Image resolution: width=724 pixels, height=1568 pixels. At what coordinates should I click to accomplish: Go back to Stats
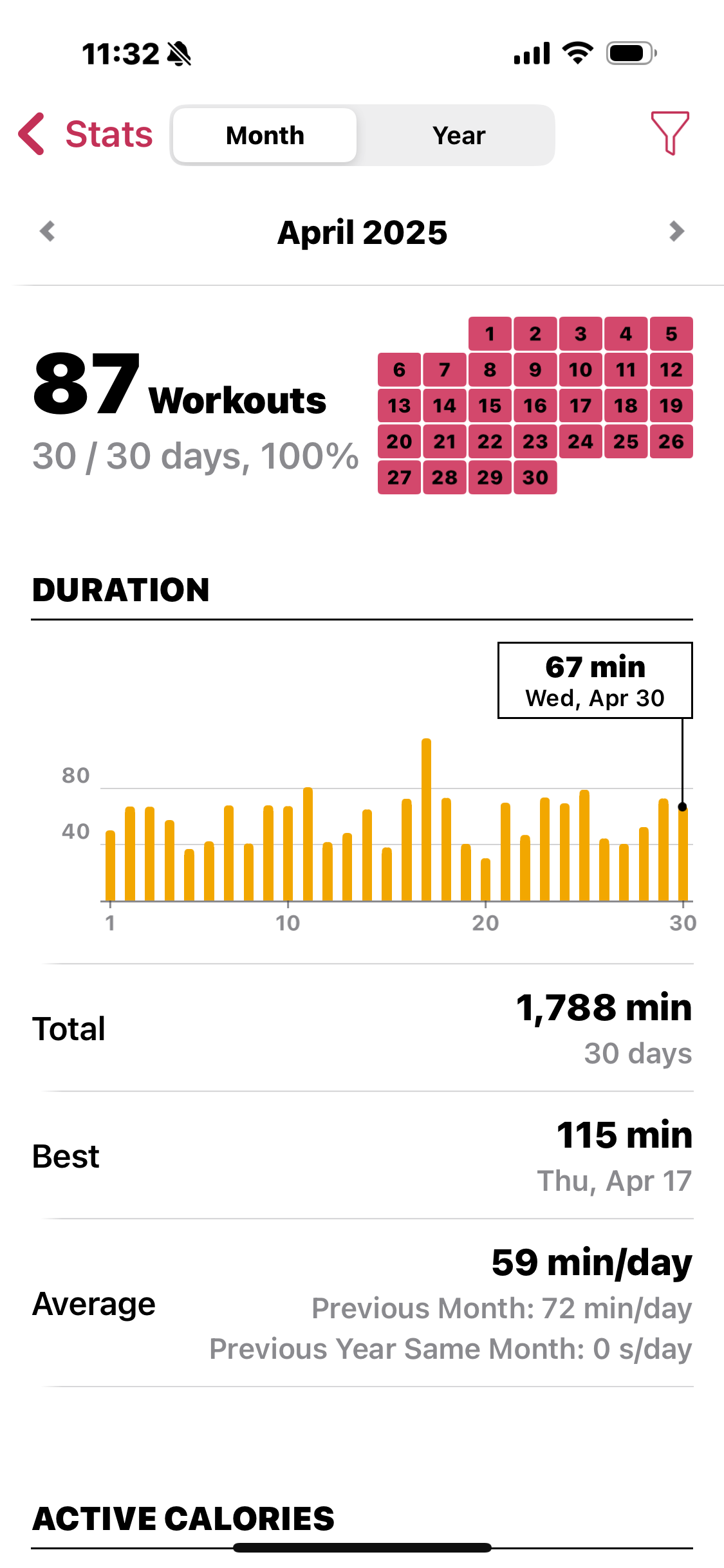pyautogui.click(x=86, y=135)
